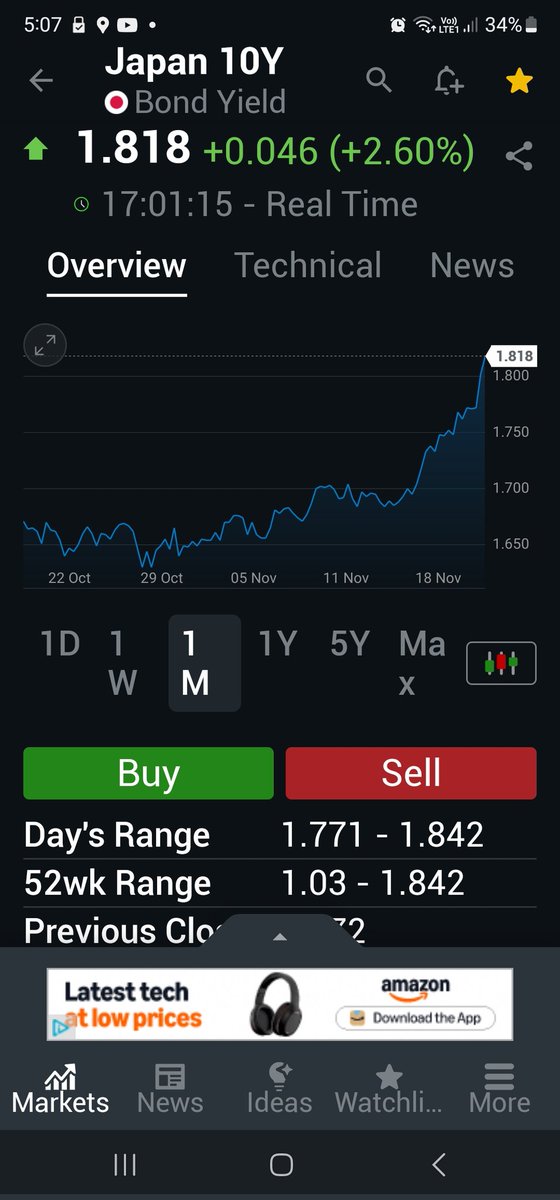Tap the green Buy button
The image size is (560, 1200).
tap(148, 773)
